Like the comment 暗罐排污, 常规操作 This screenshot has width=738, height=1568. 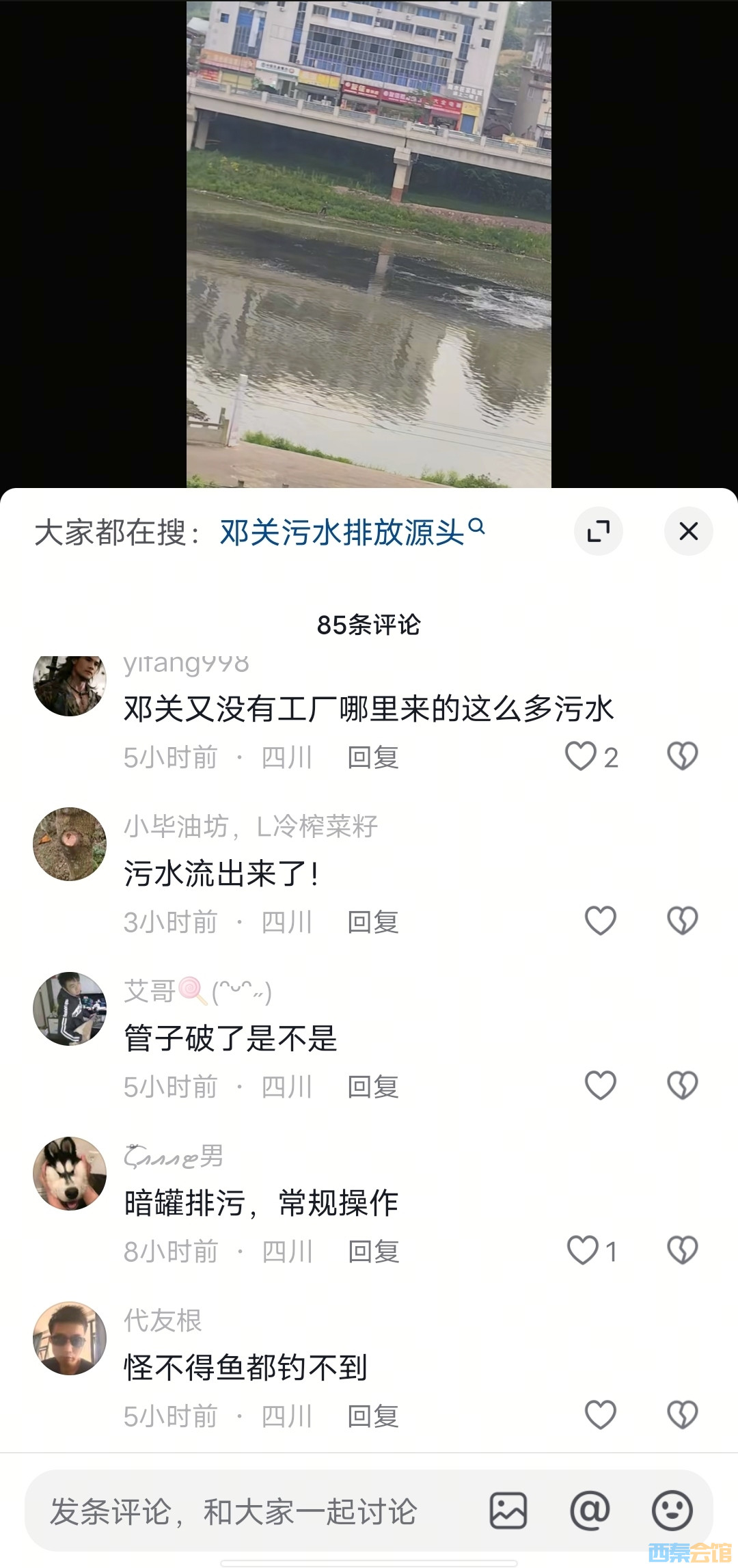pos(583,1251)
